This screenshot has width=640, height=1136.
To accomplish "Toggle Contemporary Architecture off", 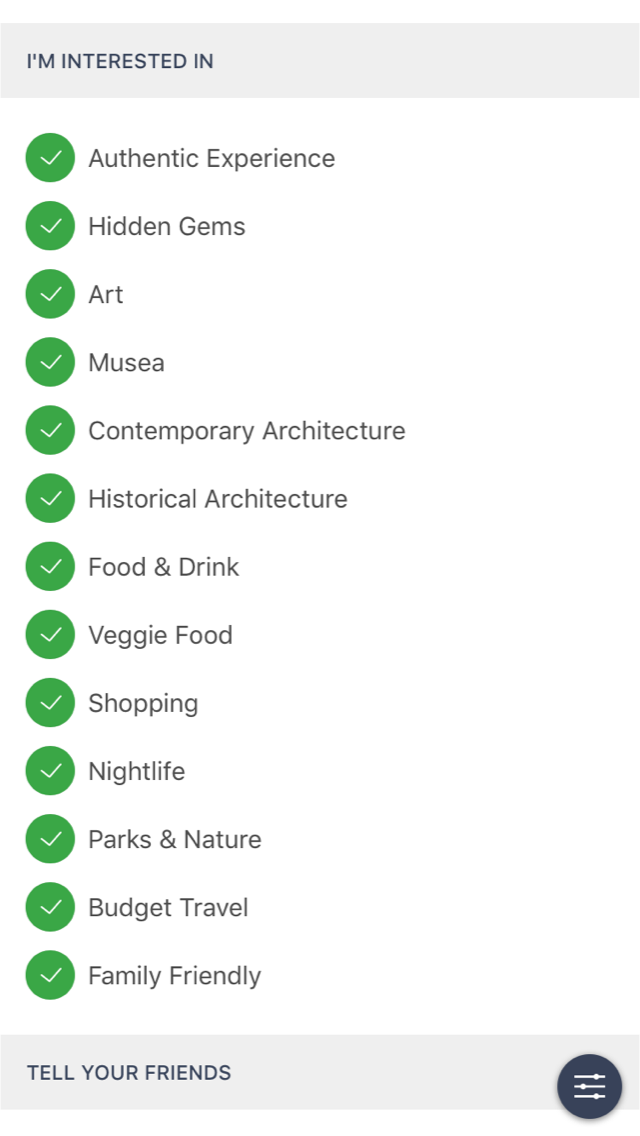I will tap(50, 430).
